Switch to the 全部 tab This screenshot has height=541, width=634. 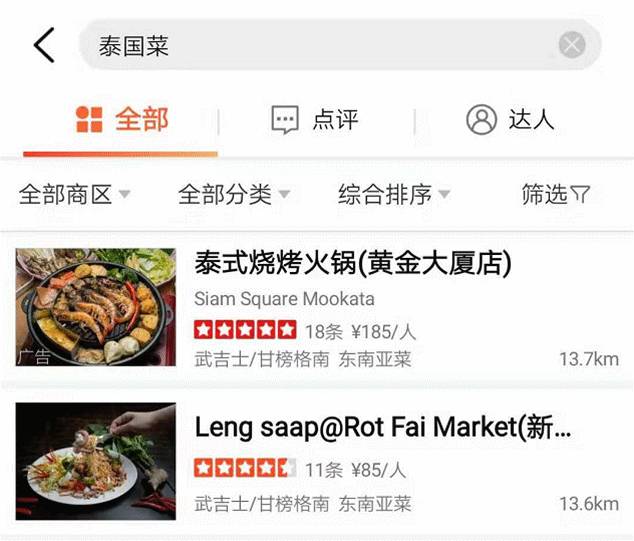tap(122, 120)
